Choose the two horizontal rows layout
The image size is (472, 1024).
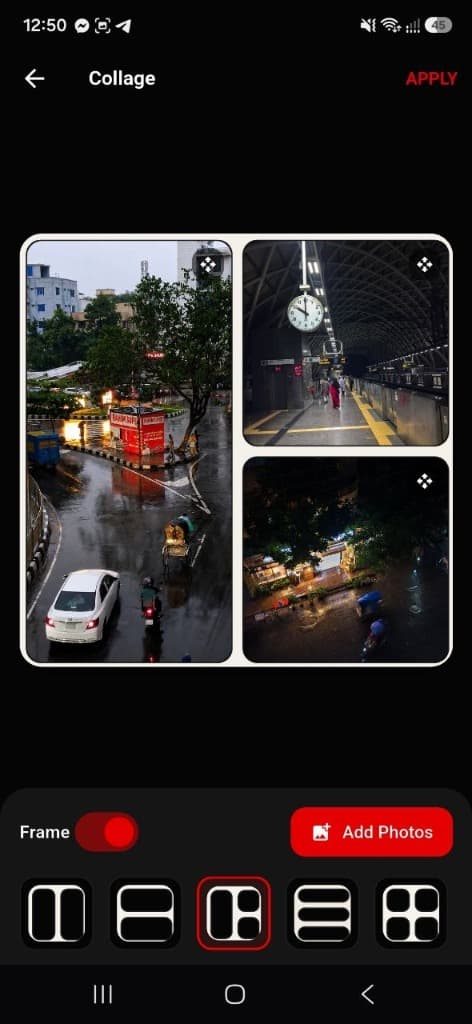145,914
